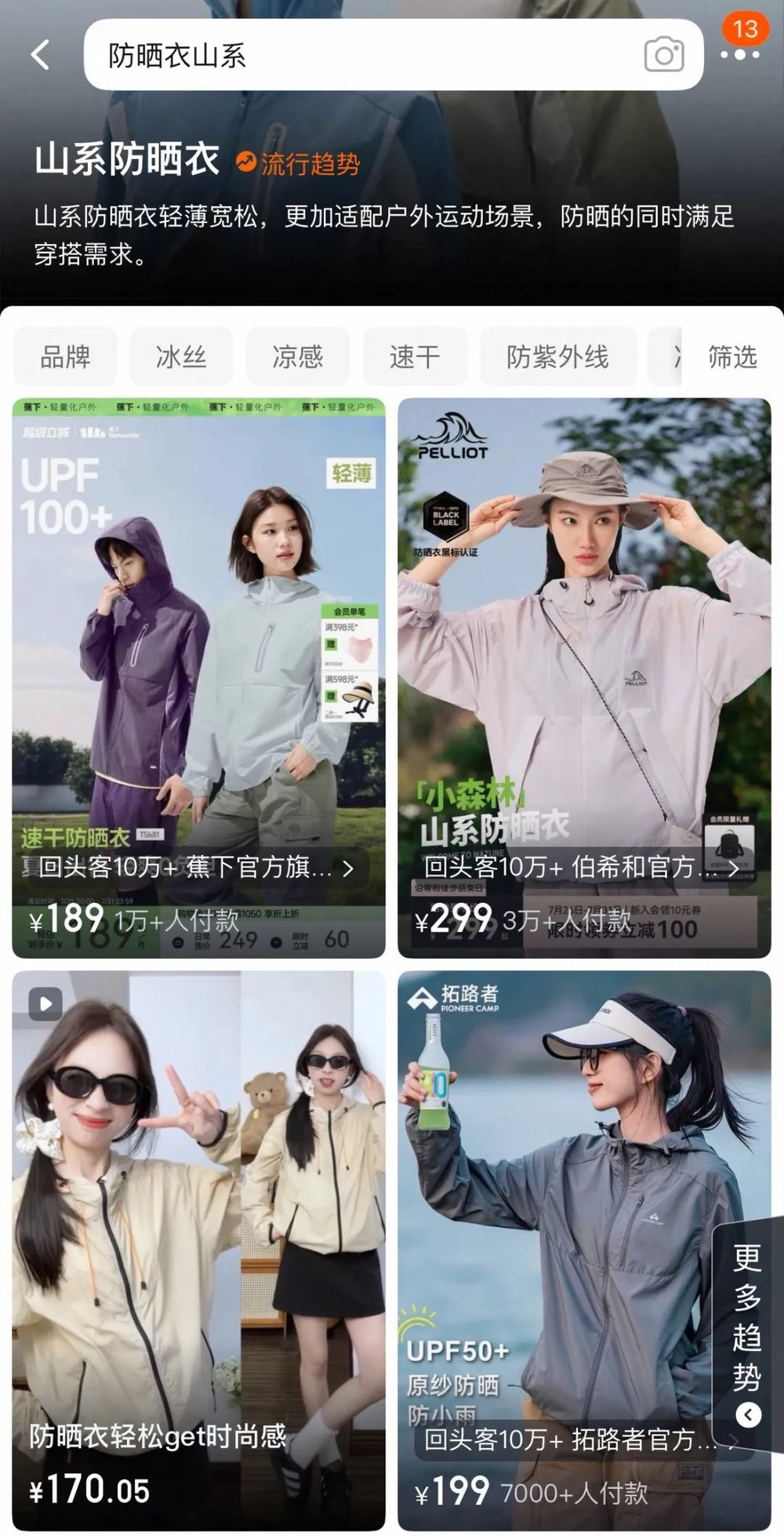Open the ¥189 蕉下 sun jacket product
This screenshot has width=784, height=1536.
point(198,628)
